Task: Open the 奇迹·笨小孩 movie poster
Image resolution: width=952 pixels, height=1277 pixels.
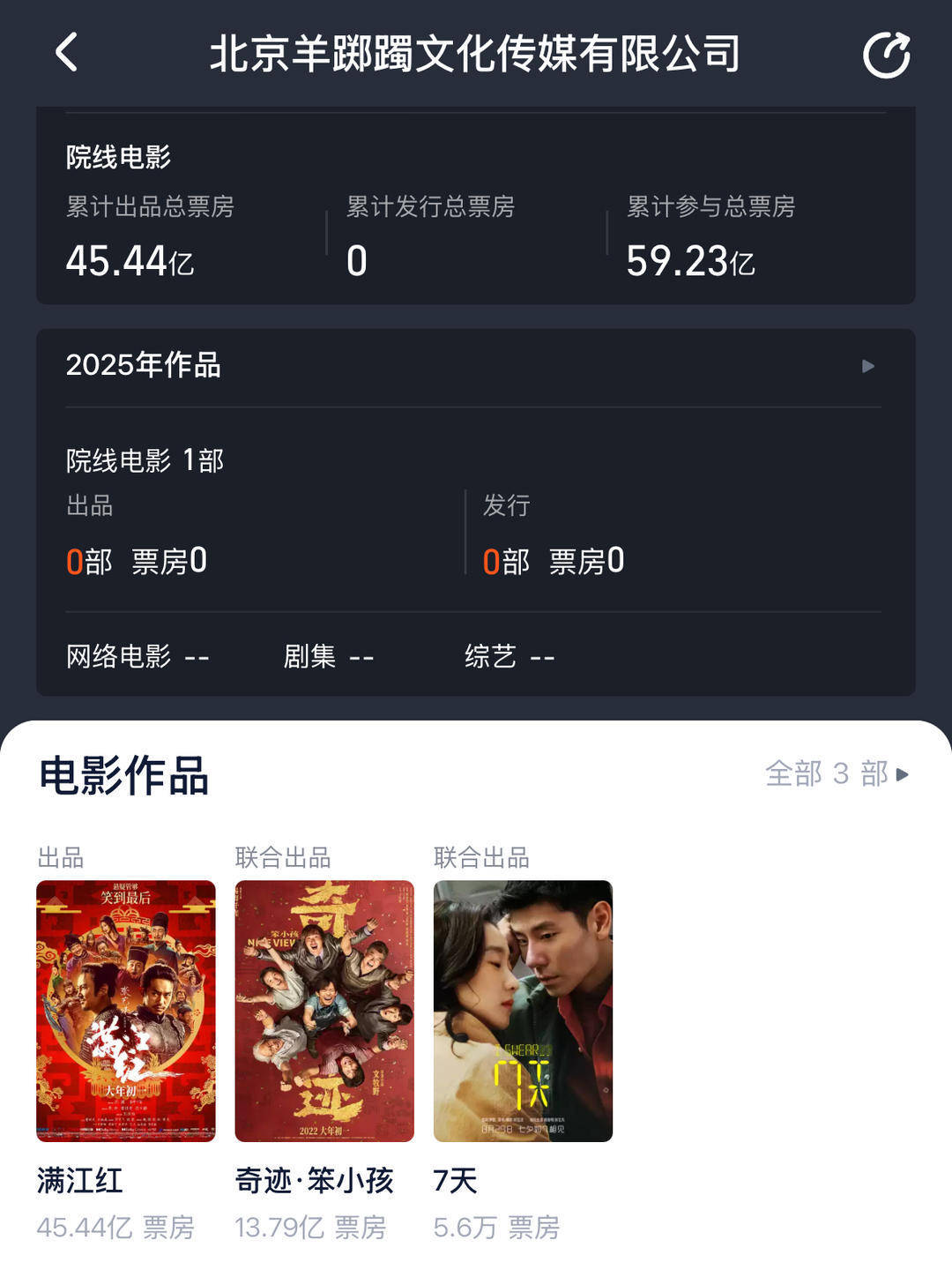Action: click(324, 1010)
